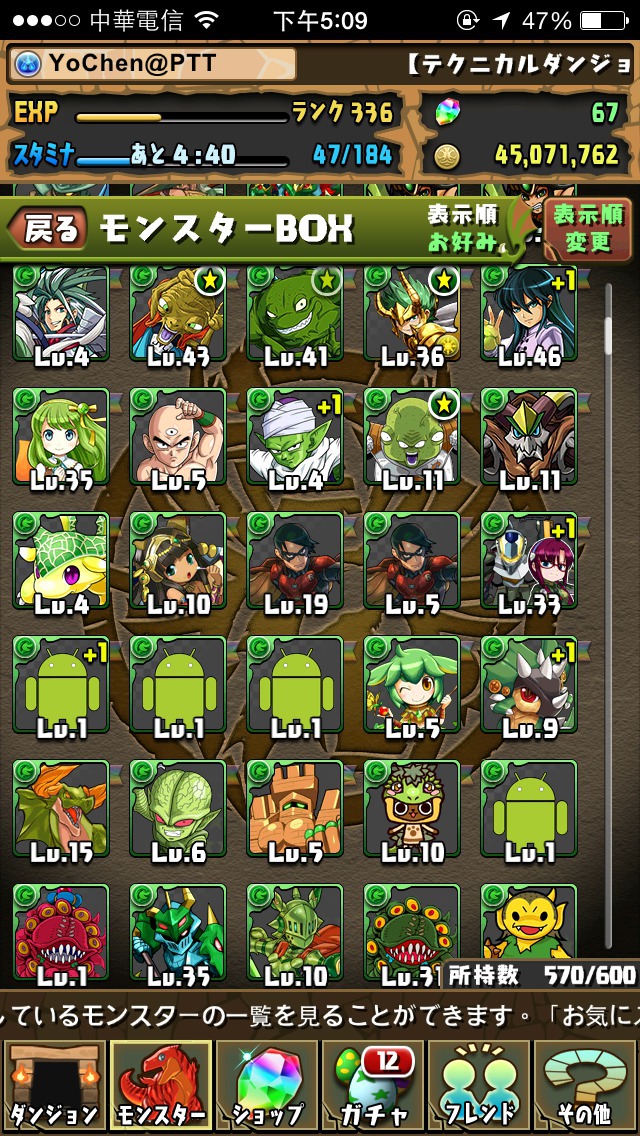This screenshot has width=640, height=1136.
Task: Open the Lv.35 green-haired girl monster
Action: pos(60,437)
